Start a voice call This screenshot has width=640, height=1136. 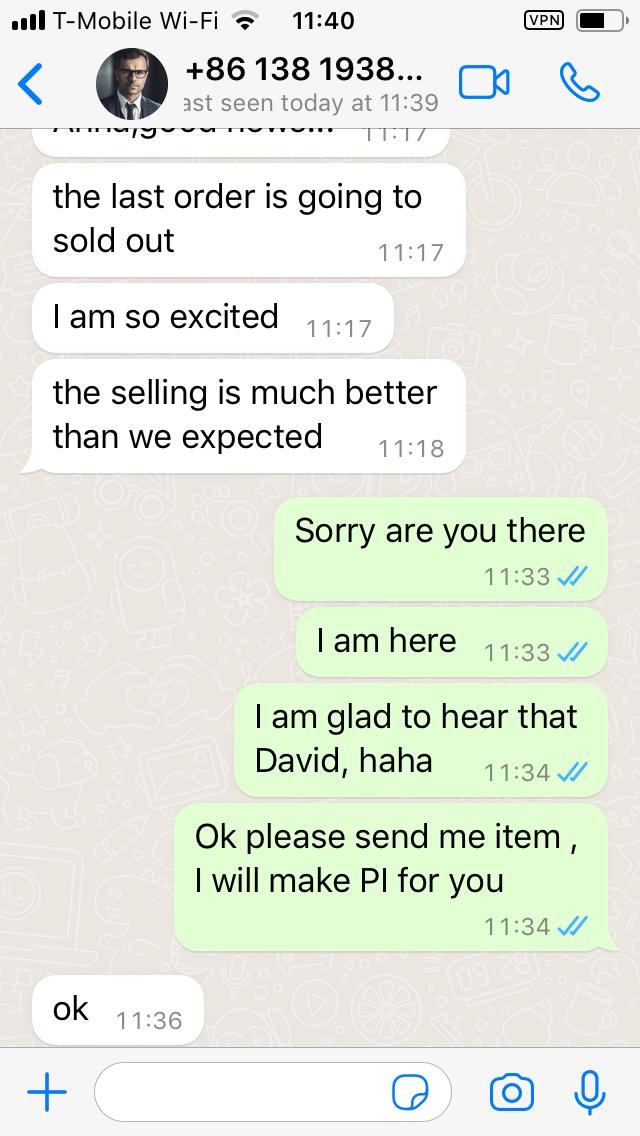[580, 83]
